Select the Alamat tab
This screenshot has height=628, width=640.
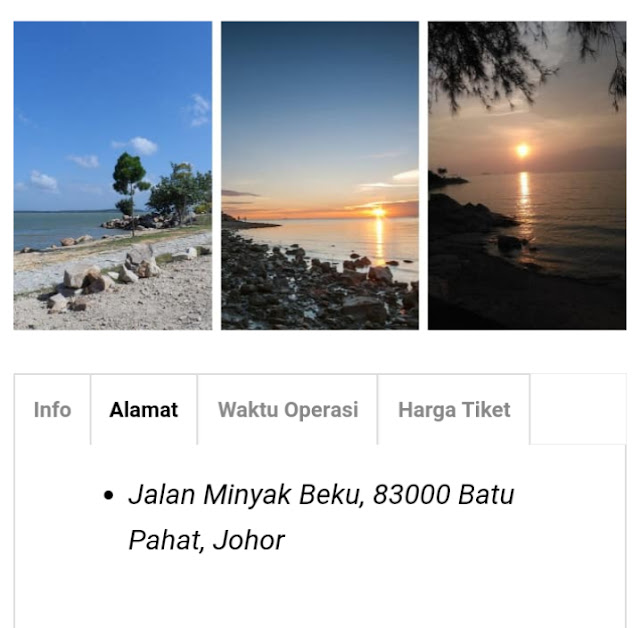[x=144, y=410]
